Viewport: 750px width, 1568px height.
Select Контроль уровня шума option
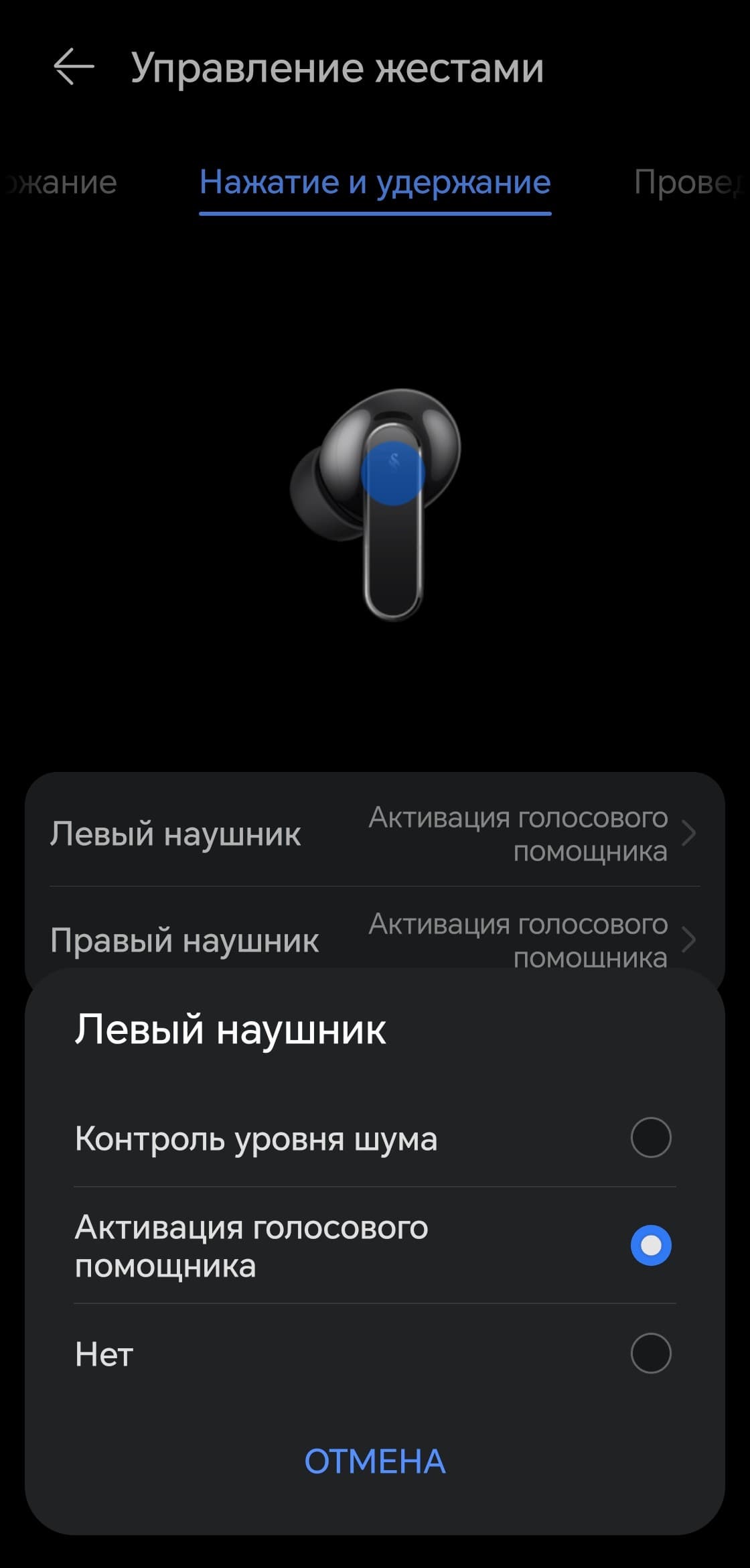tap(650, 1137)
